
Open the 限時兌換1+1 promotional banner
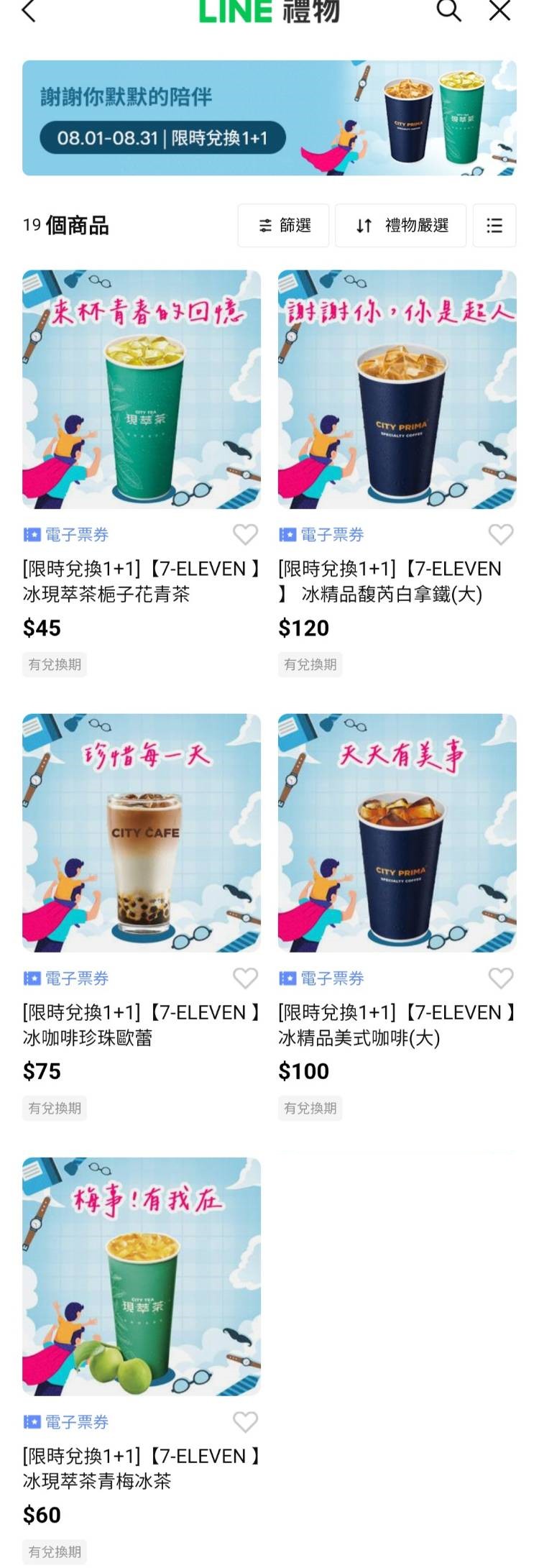pos(269,118)
